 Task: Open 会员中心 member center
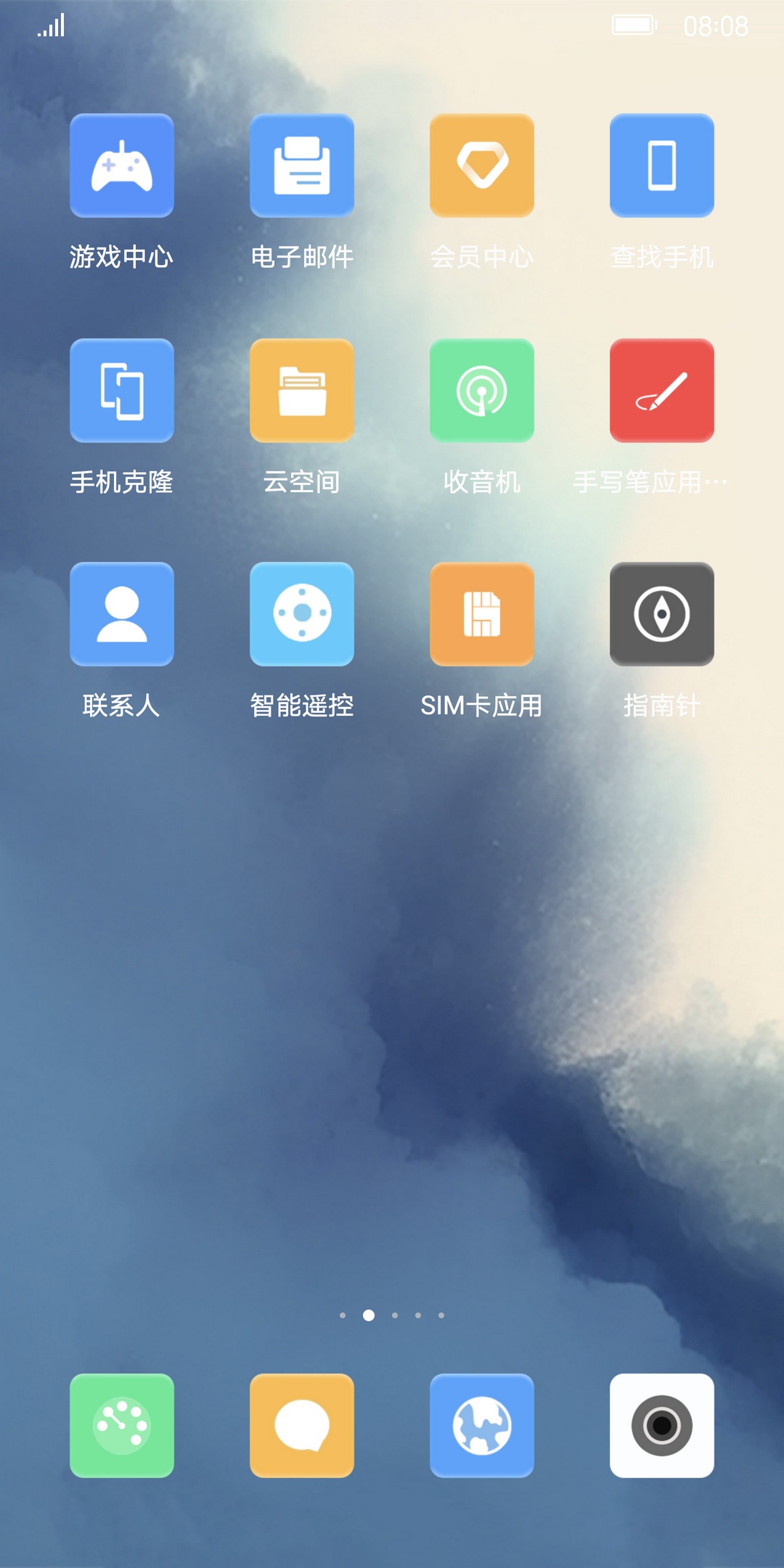click(481, 166)
